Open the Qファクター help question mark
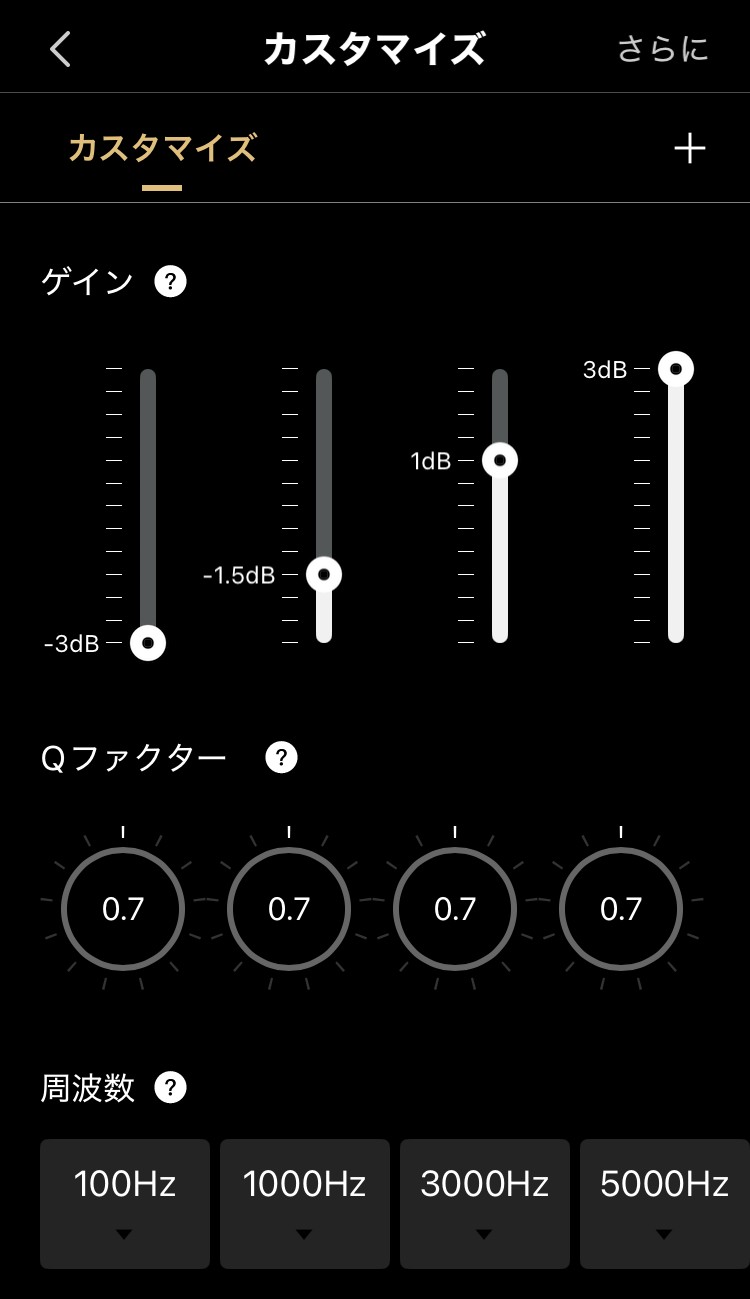The image size is (750, 1299). tap(281, 757)
